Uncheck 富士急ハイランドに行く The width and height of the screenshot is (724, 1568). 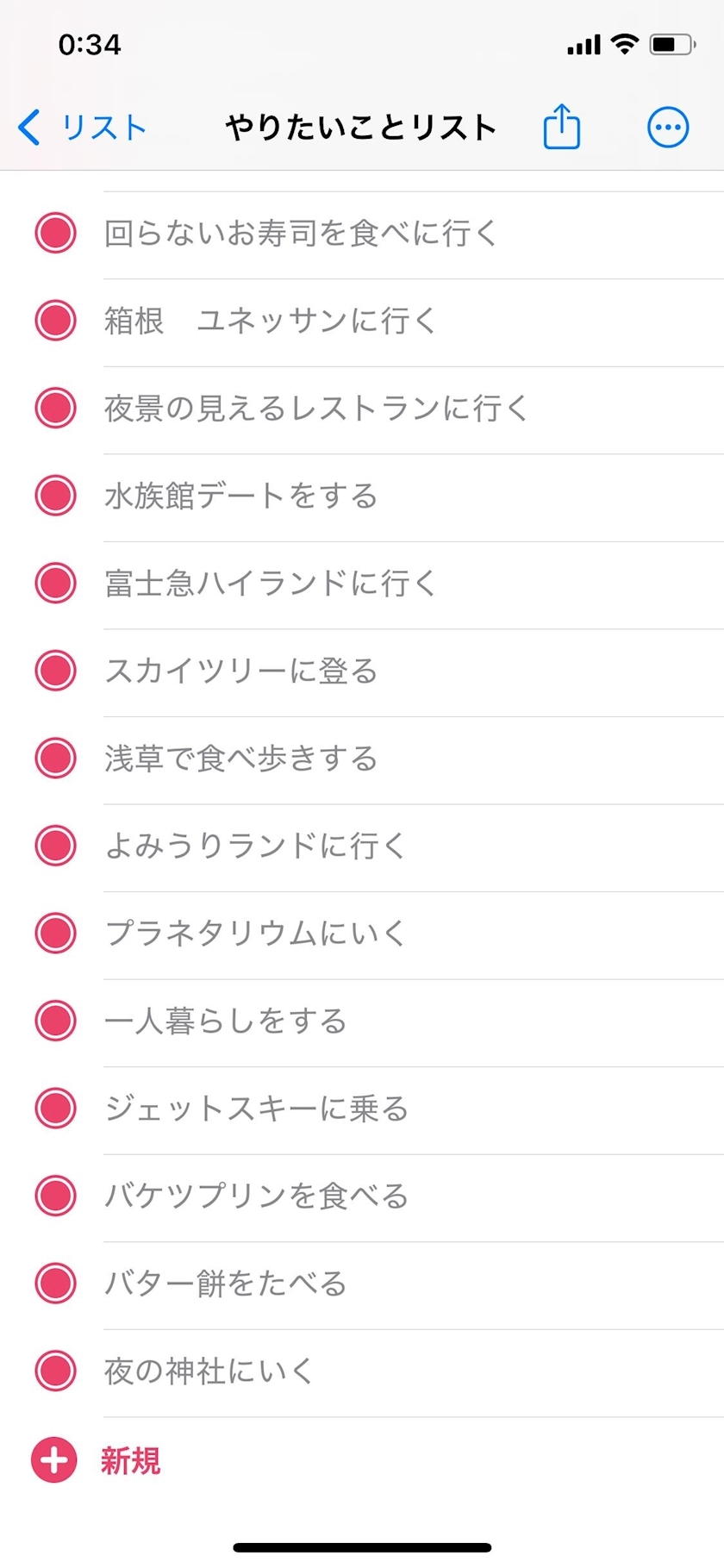(56, 583)
